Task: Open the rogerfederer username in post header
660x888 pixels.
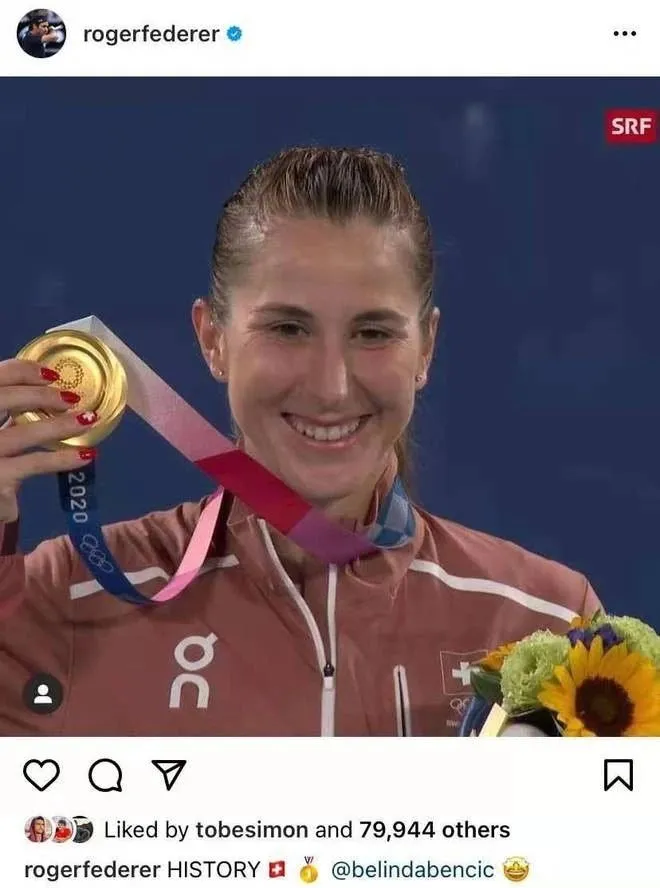Action: tap(150, 34)
